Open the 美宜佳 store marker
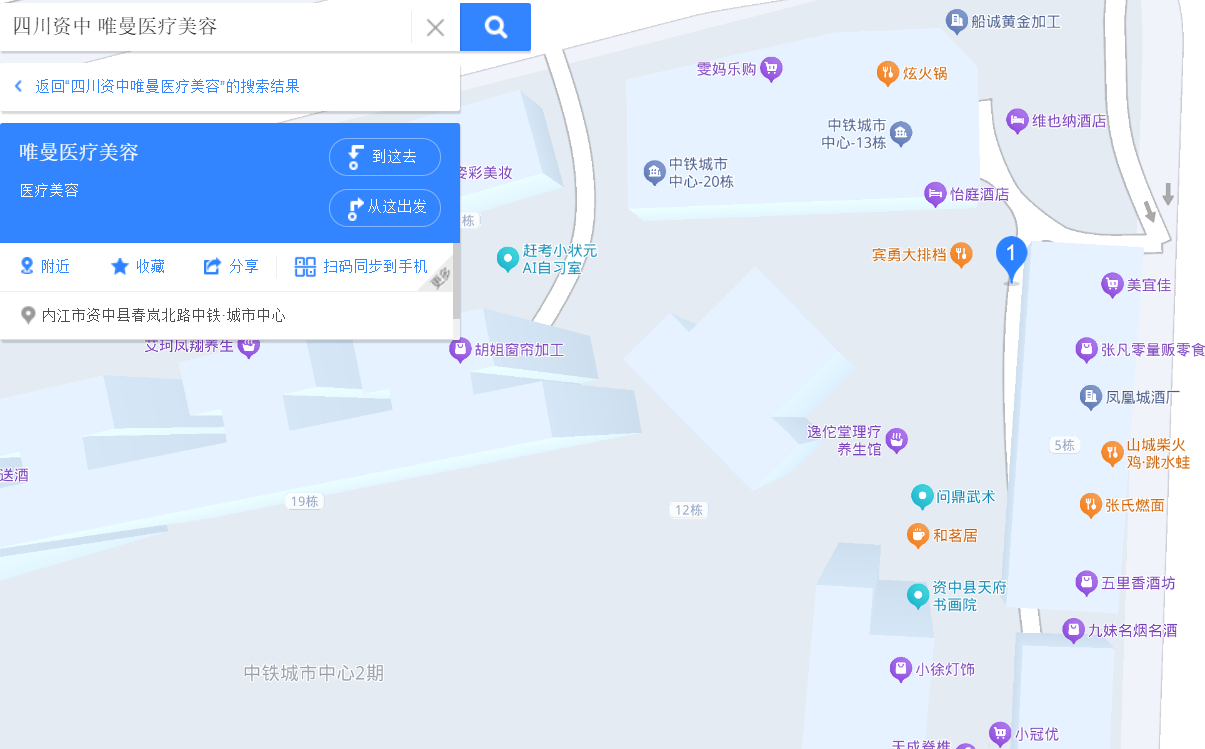 1111,285
